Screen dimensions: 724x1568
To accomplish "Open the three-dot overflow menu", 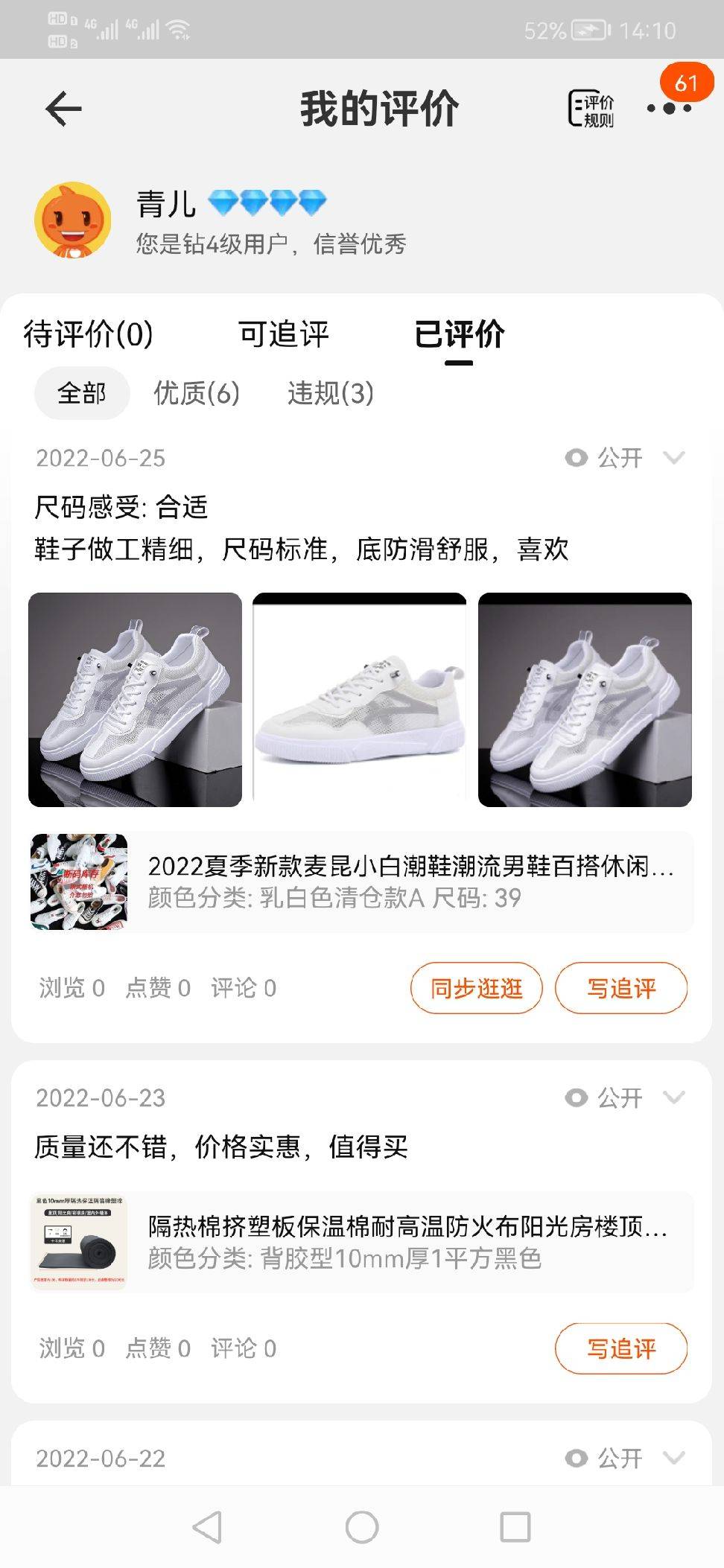I will coord(669,109).
